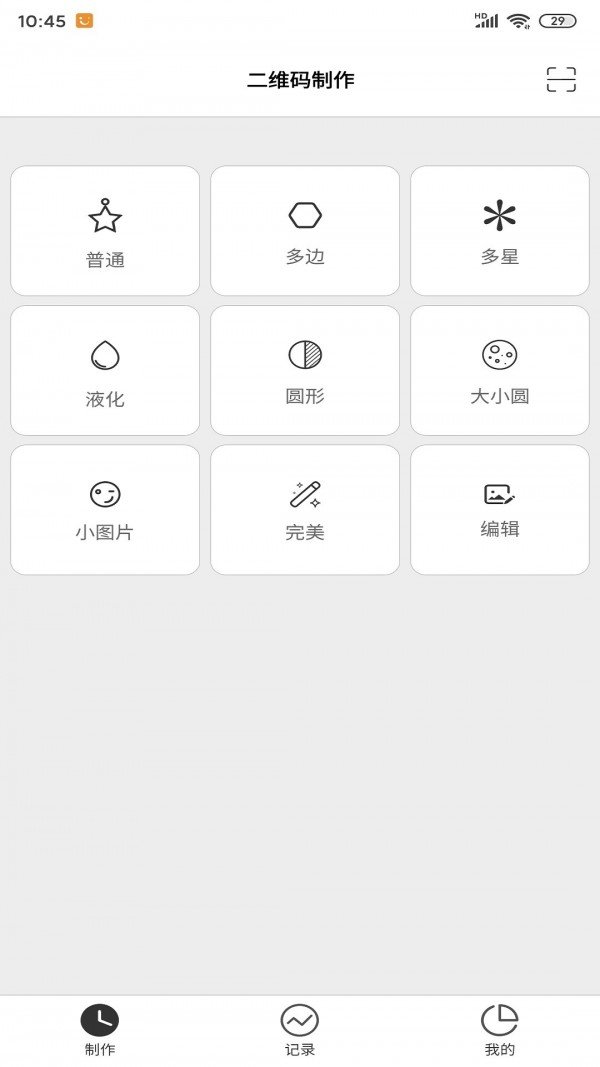600x1067 pixels.
Task: Select the 圆形 round style
Action: 305,370
